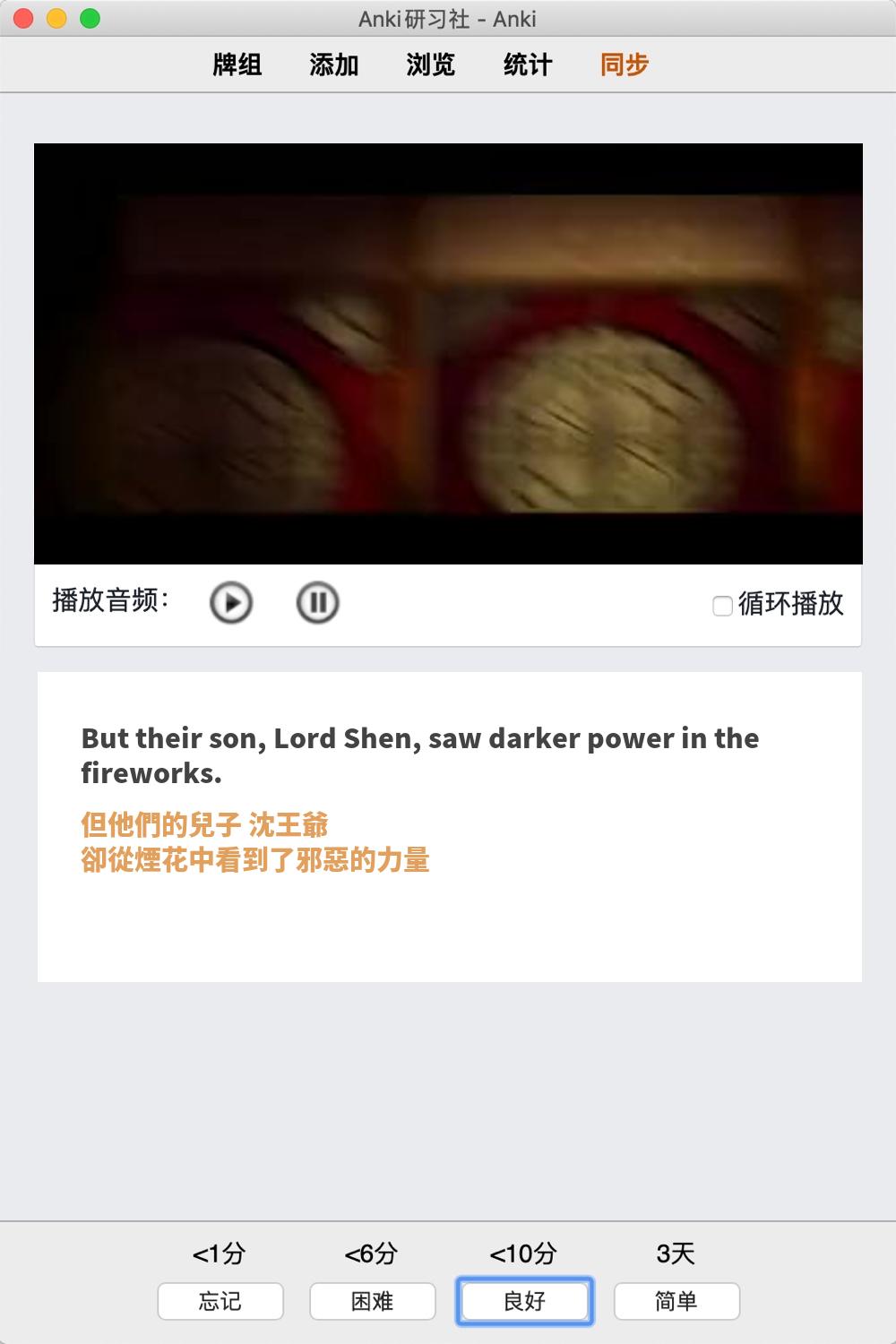Open the 统计 statistics page
The width and height of the screenshot is (896, 1344).
click(528, 65)
